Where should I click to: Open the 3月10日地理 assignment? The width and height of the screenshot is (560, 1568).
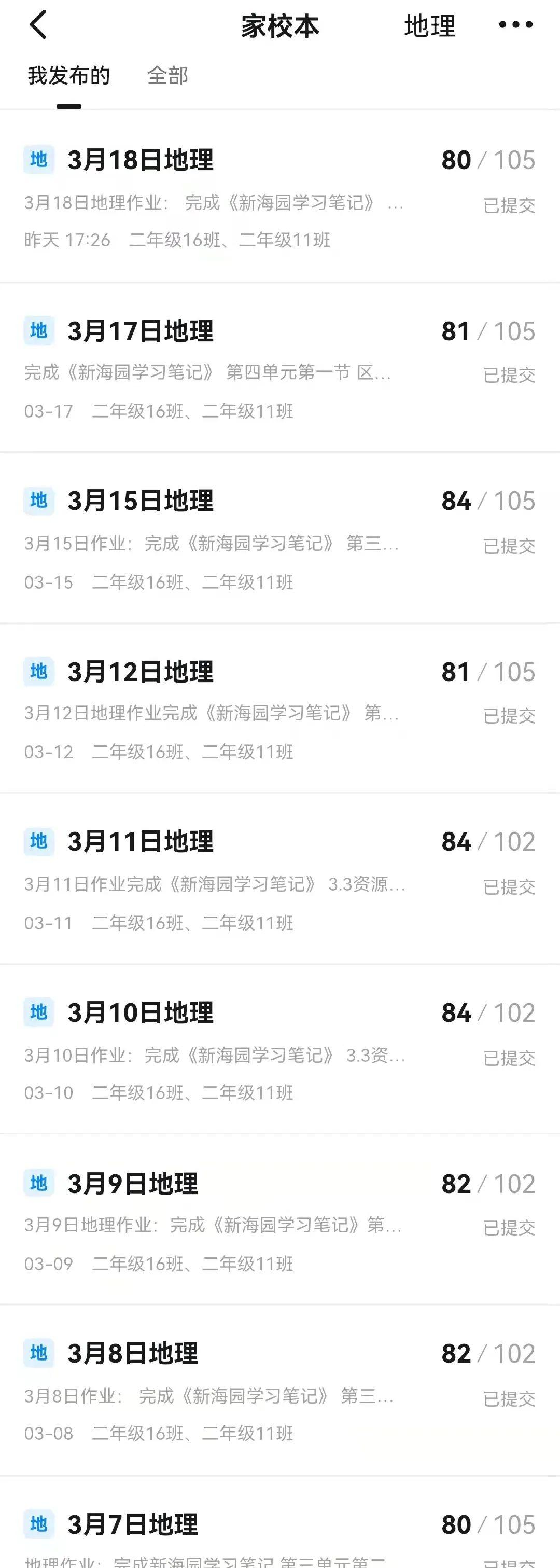click(141, 1013)
